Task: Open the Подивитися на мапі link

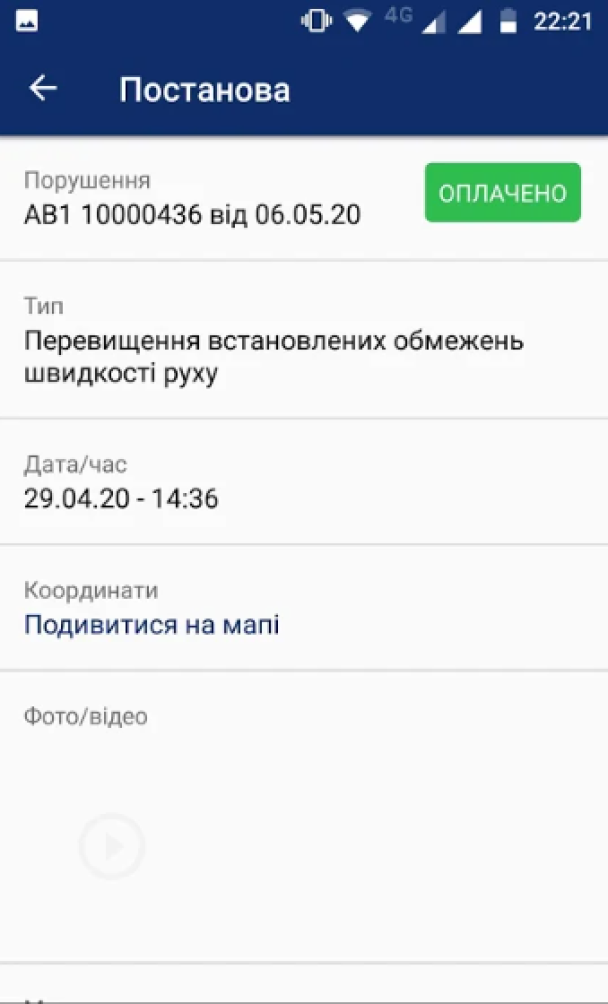Action: (x=151, y=626)
